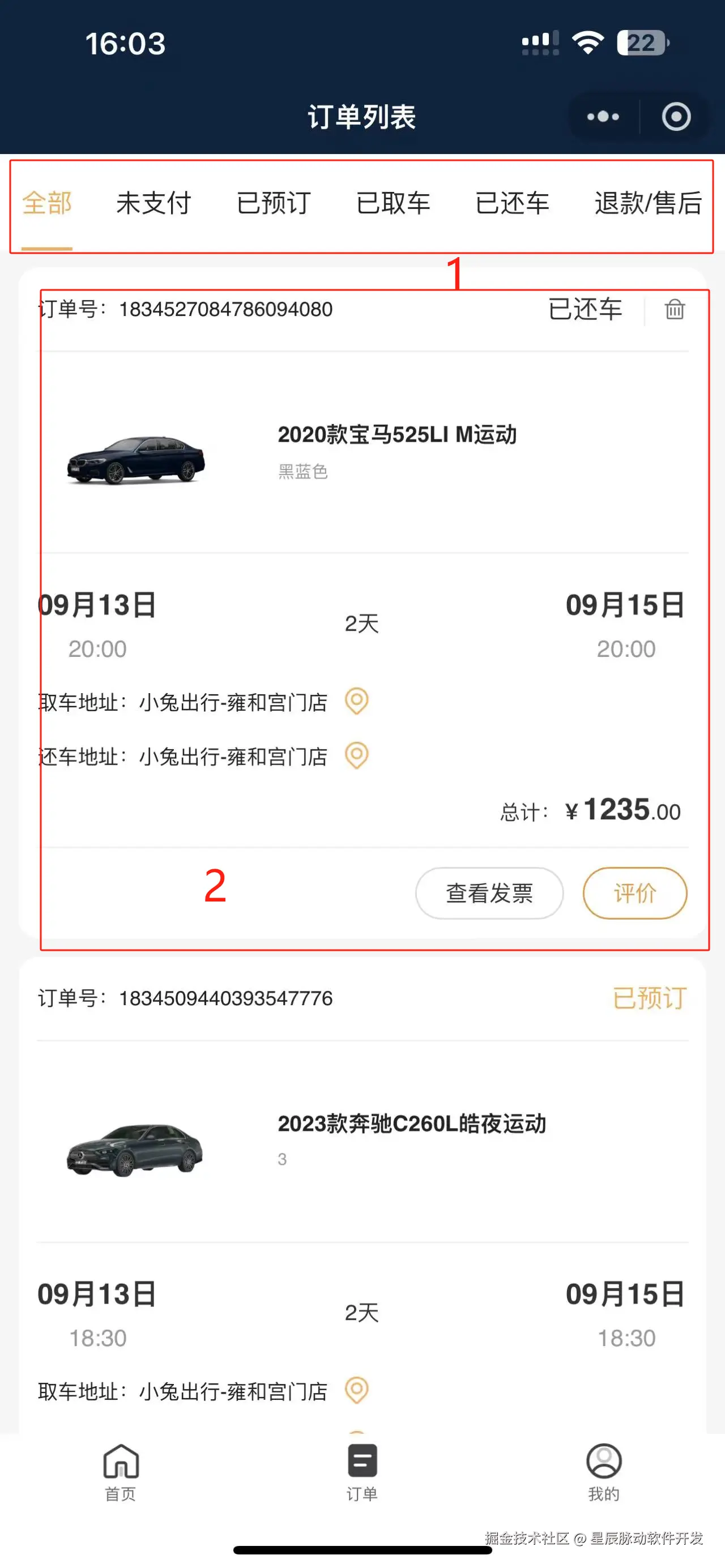Delete the 宝马525LI order with trash icon
This screenshot has width=725, height=1568.
(675, 309)
